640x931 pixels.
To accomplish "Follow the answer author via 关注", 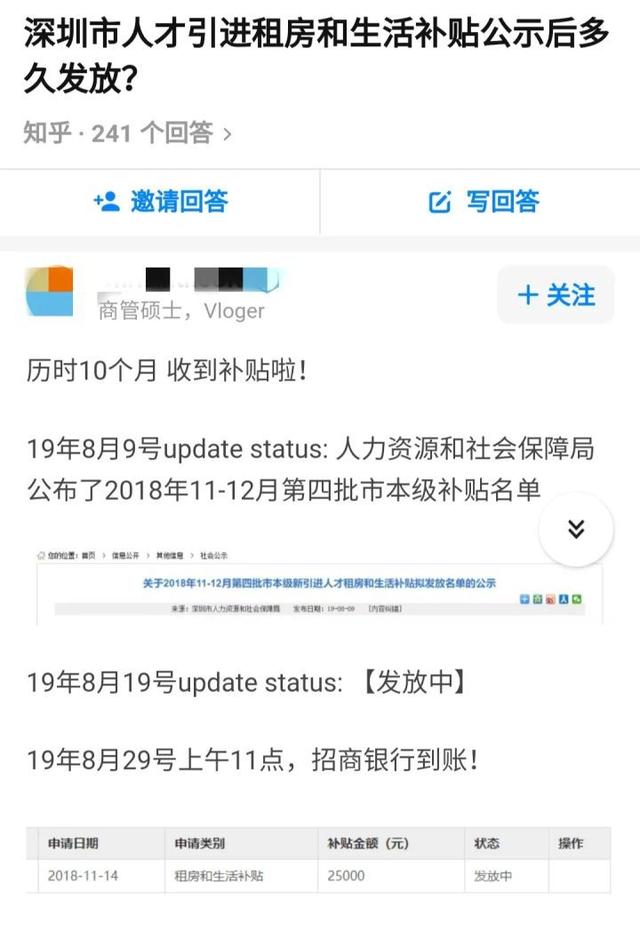I will (x=556, y=295).
